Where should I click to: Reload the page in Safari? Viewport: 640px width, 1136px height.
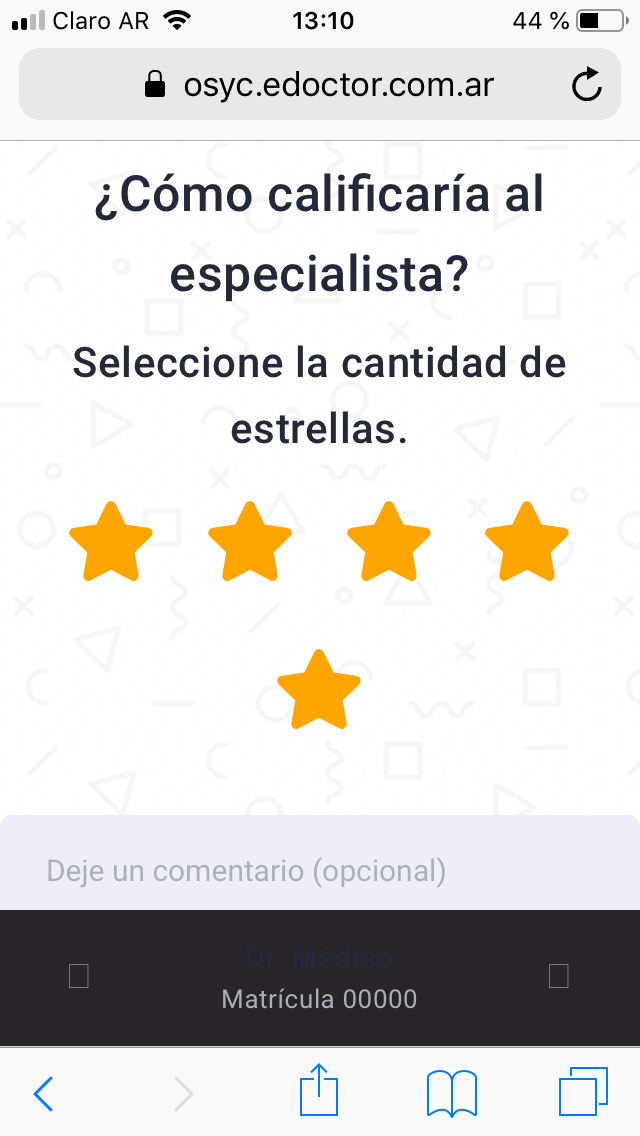coord(587,85)
